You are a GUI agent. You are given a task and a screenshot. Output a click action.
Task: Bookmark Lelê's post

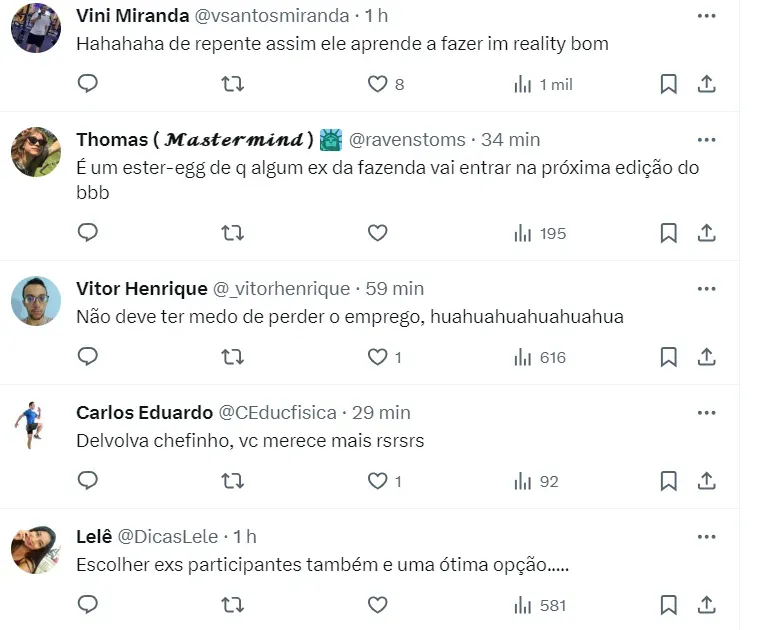tap(668, 605)
